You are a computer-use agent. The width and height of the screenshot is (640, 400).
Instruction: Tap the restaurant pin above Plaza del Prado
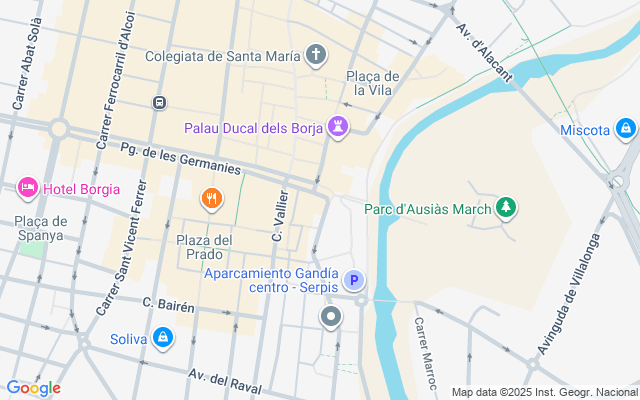pos(210,199)
